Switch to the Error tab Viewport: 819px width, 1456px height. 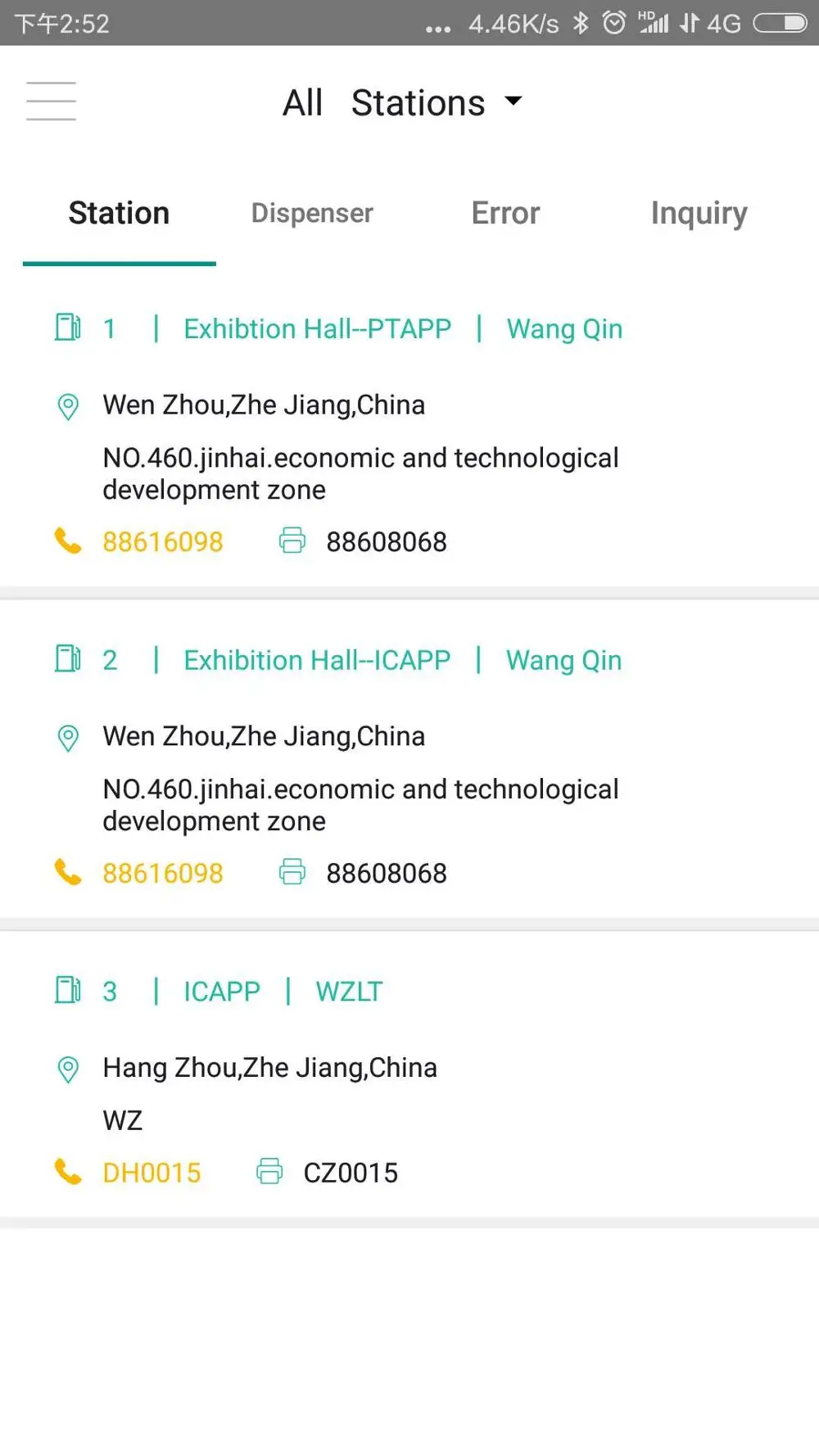coord(505,214)
